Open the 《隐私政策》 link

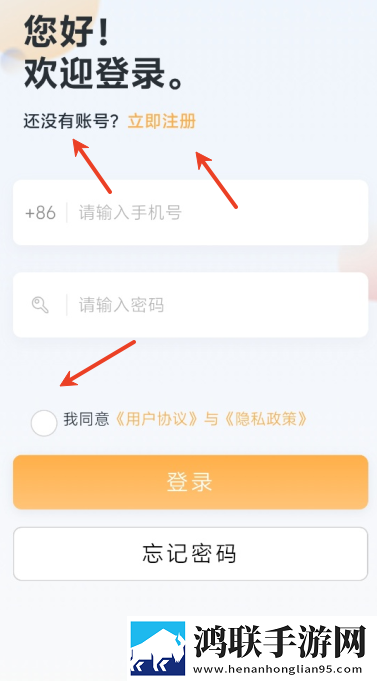point(265,419)
